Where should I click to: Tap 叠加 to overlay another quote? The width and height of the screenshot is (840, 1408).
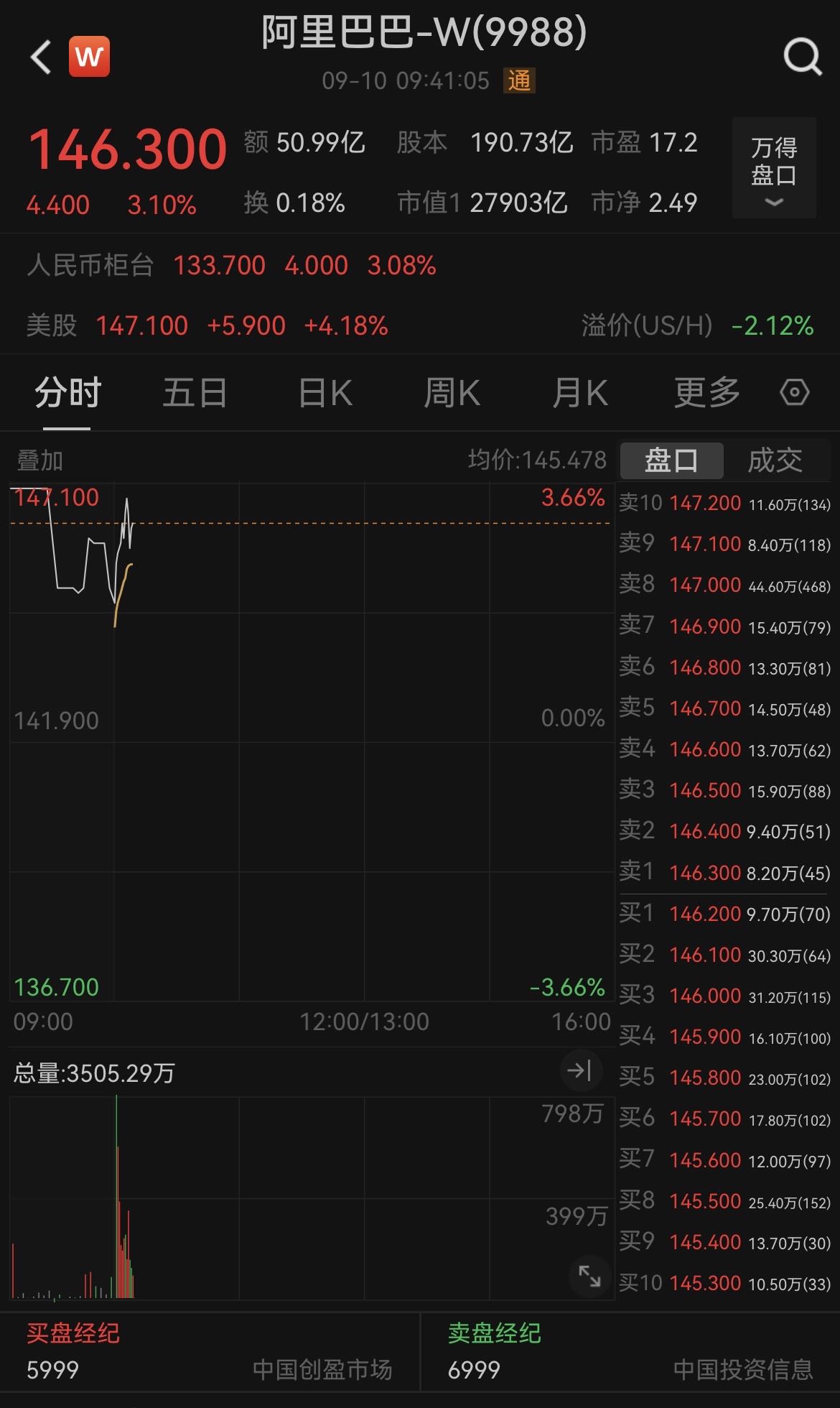[40, 460]
